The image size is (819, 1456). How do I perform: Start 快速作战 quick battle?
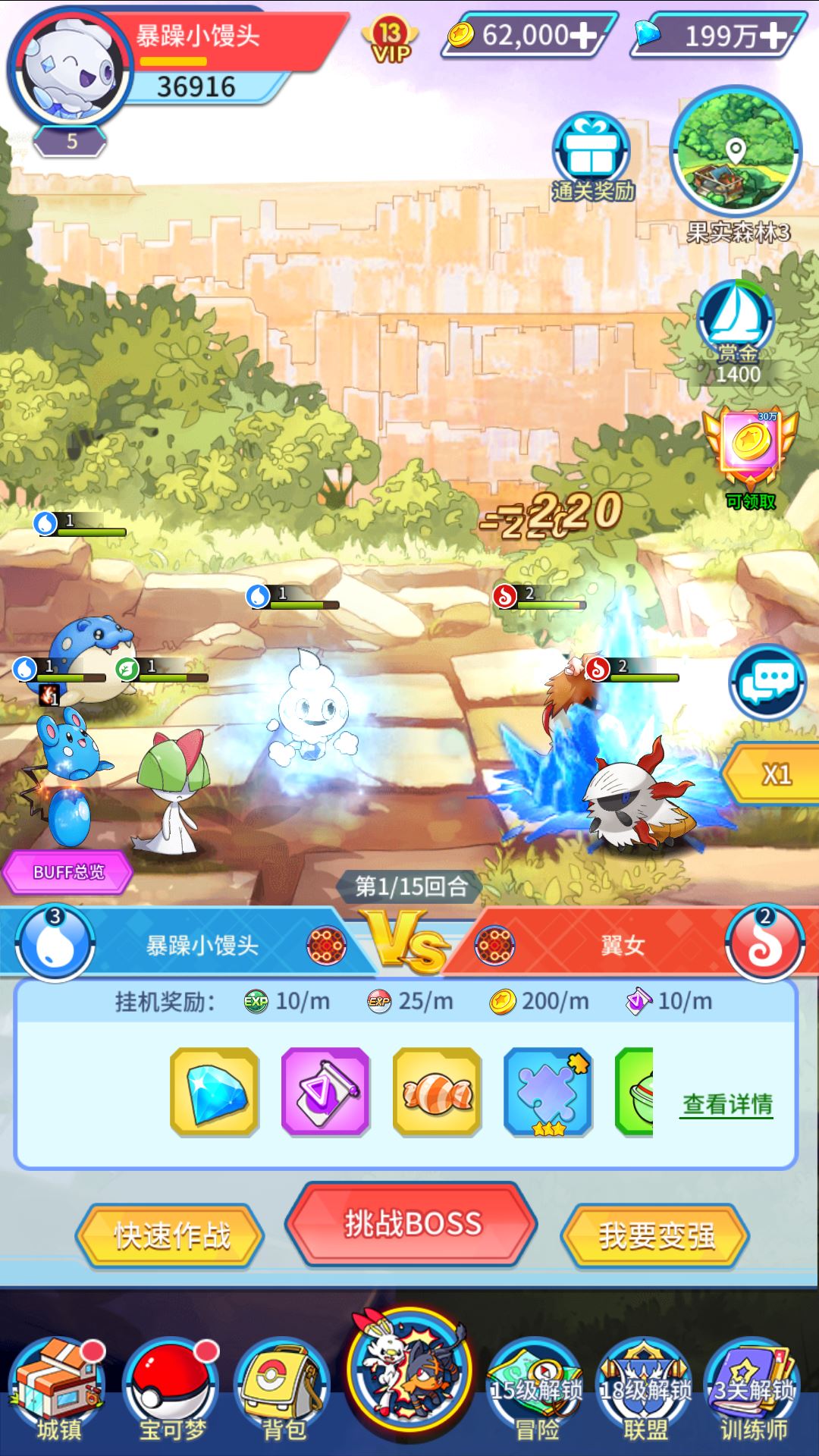click(x=171, y=1236)
